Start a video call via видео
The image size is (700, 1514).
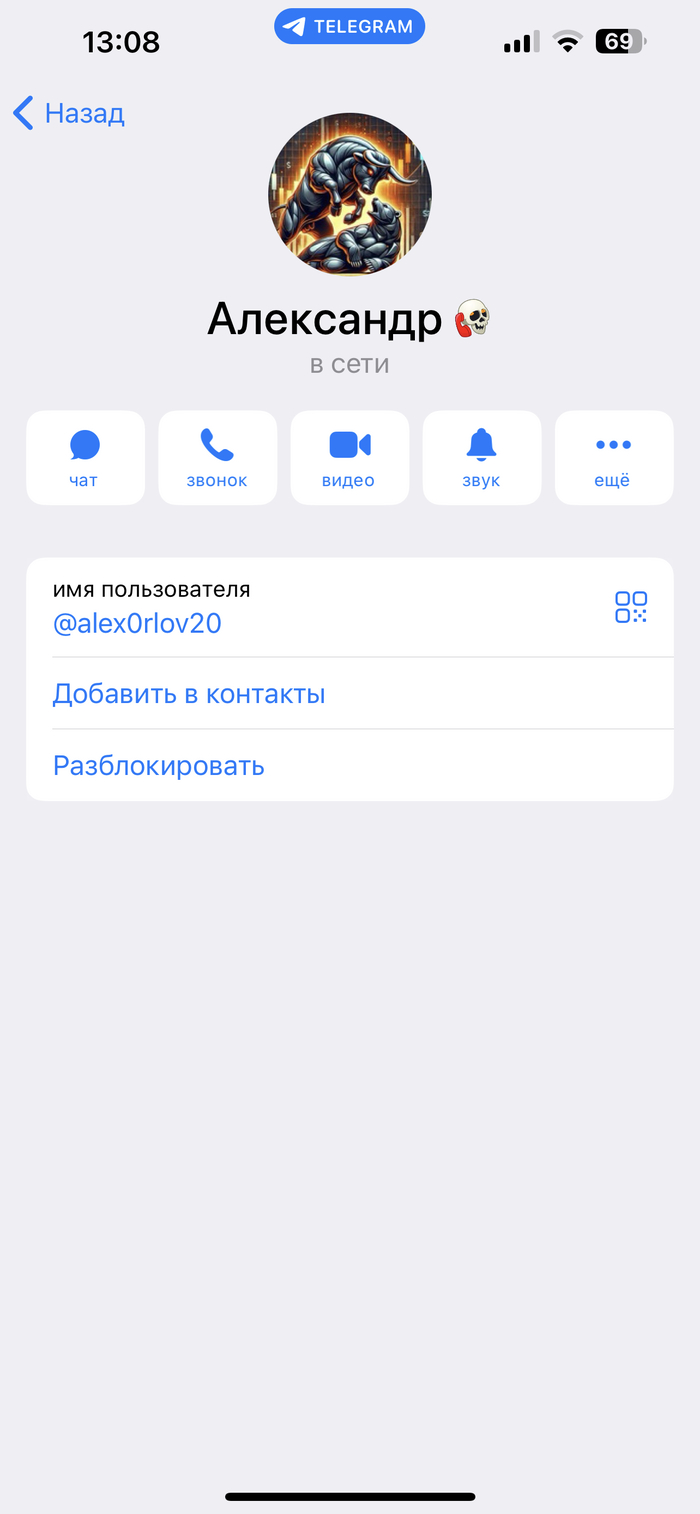(349, 457)
